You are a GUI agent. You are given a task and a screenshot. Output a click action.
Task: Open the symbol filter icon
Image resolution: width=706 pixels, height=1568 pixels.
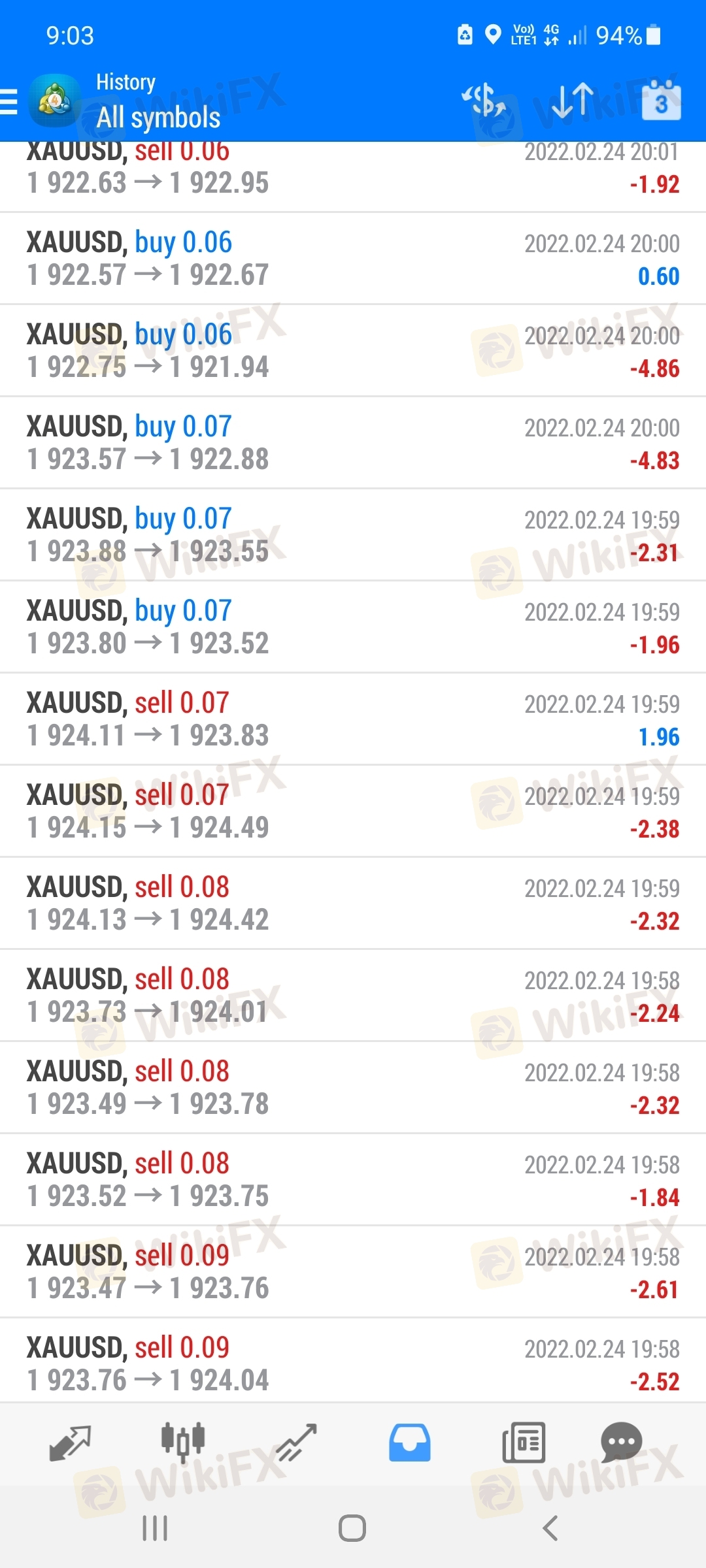tap(484, 101)
